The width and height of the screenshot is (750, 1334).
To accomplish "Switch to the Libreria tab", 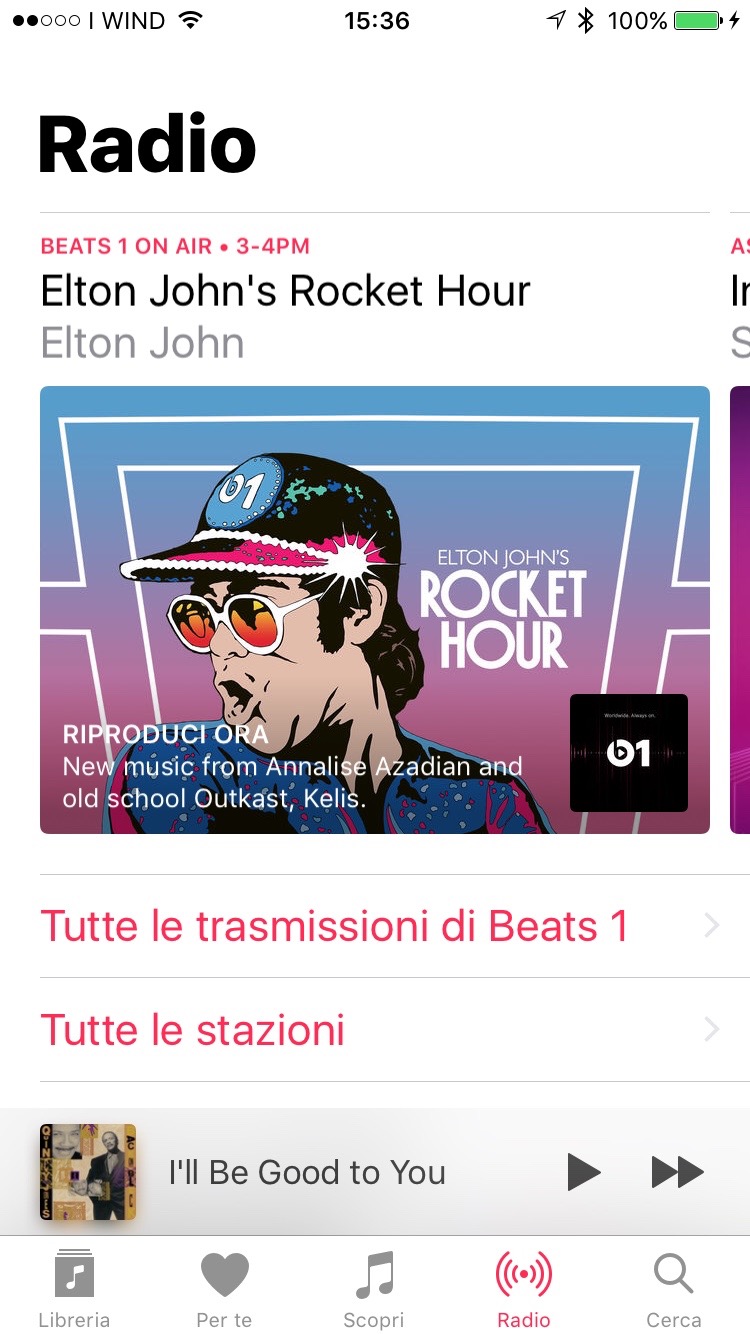I will point(74,1288).
